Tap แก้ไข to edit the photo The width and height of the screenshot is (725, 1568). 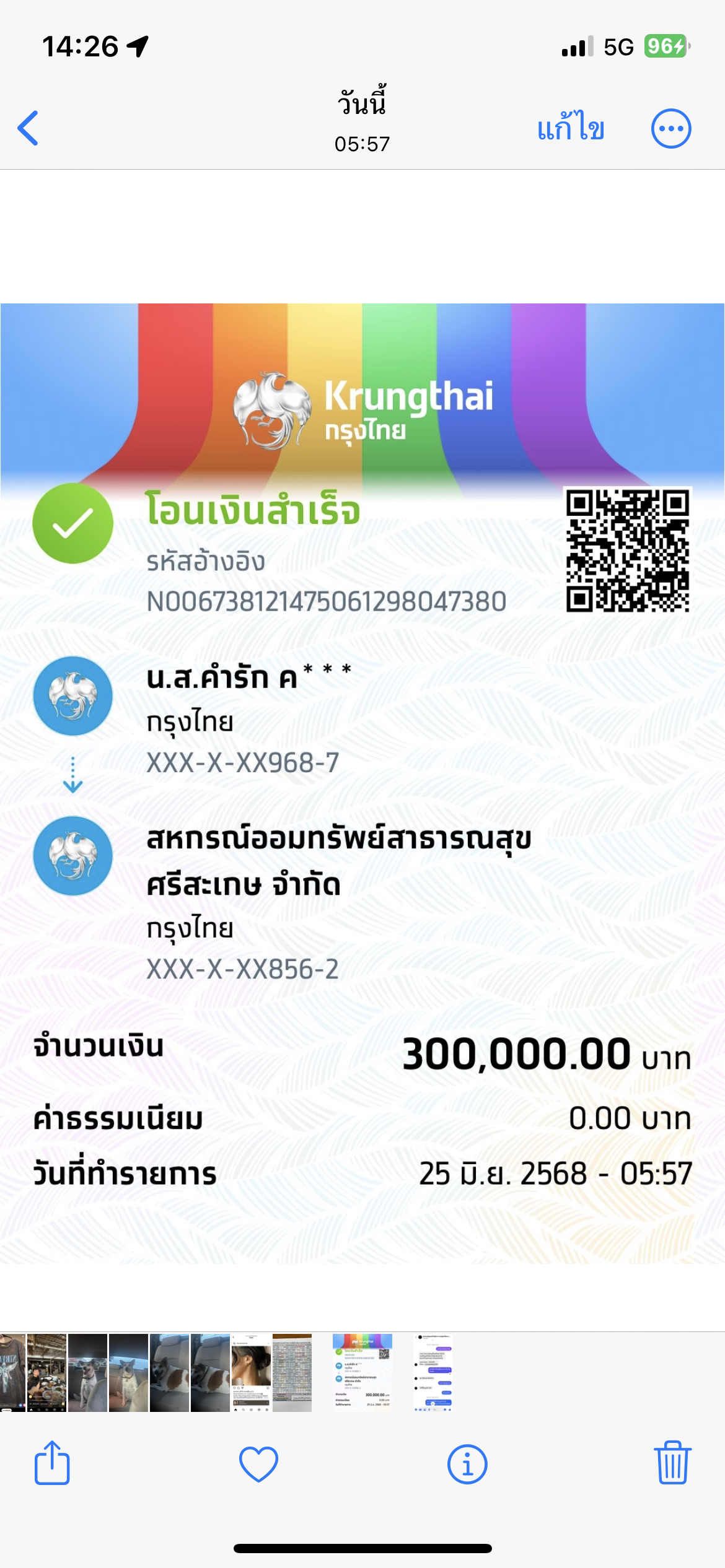click(x=570, y=128)
